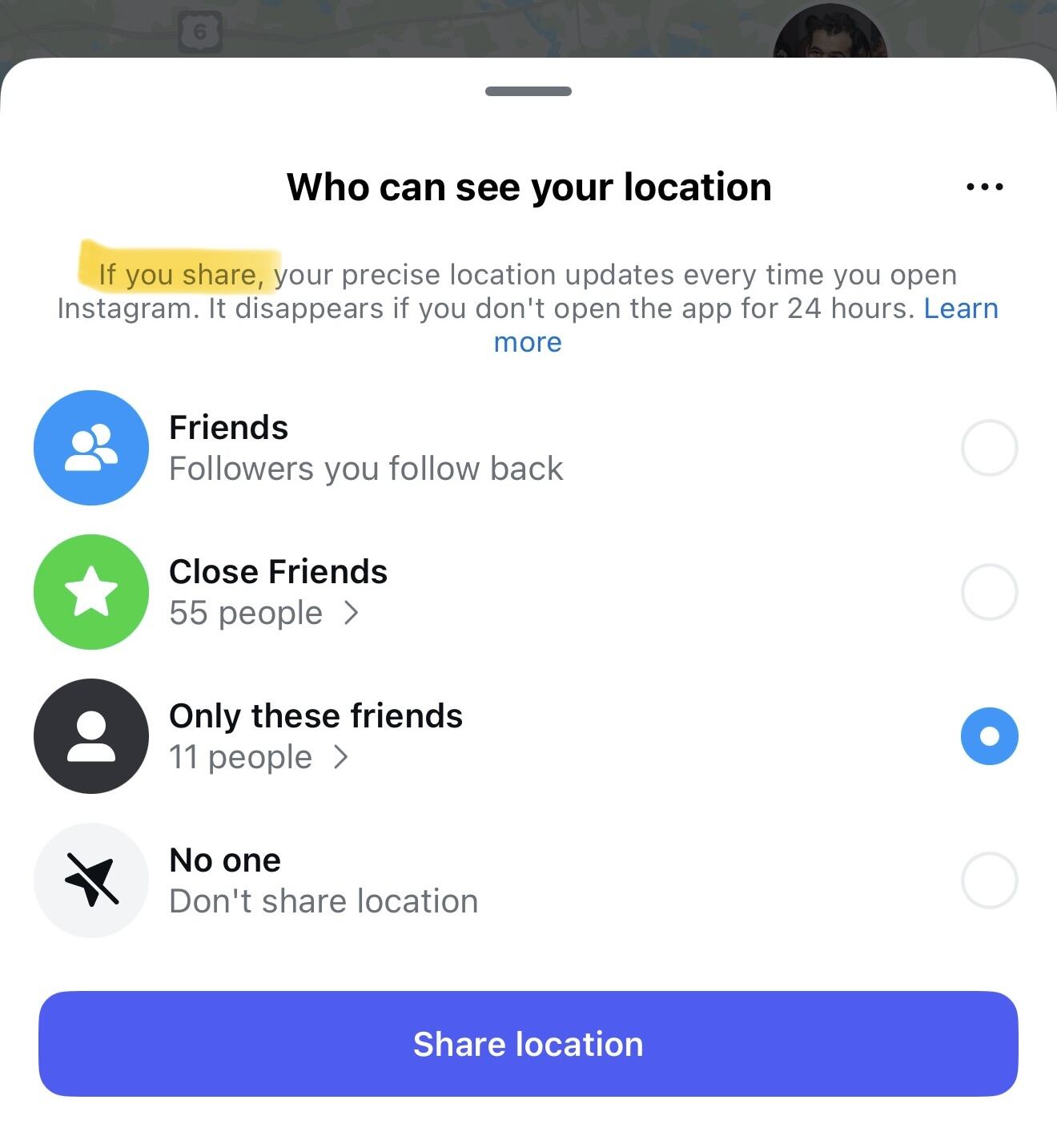Click the crossed-out location icon for No one
Image resolution: width=1057 pixels, height=1148 pixels.
(91, 880)
